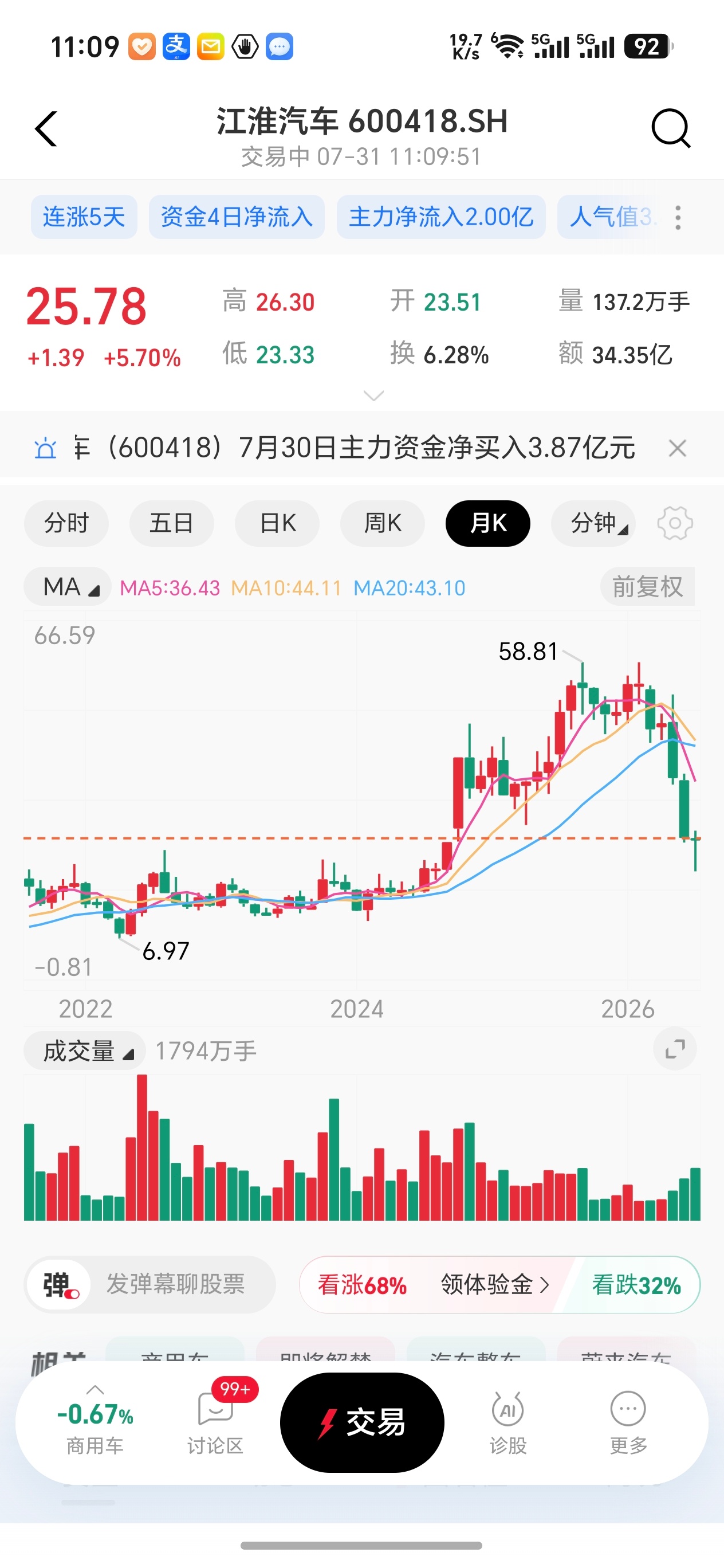Open the 讨论区 discussion section

click(x=215, y=1423)
